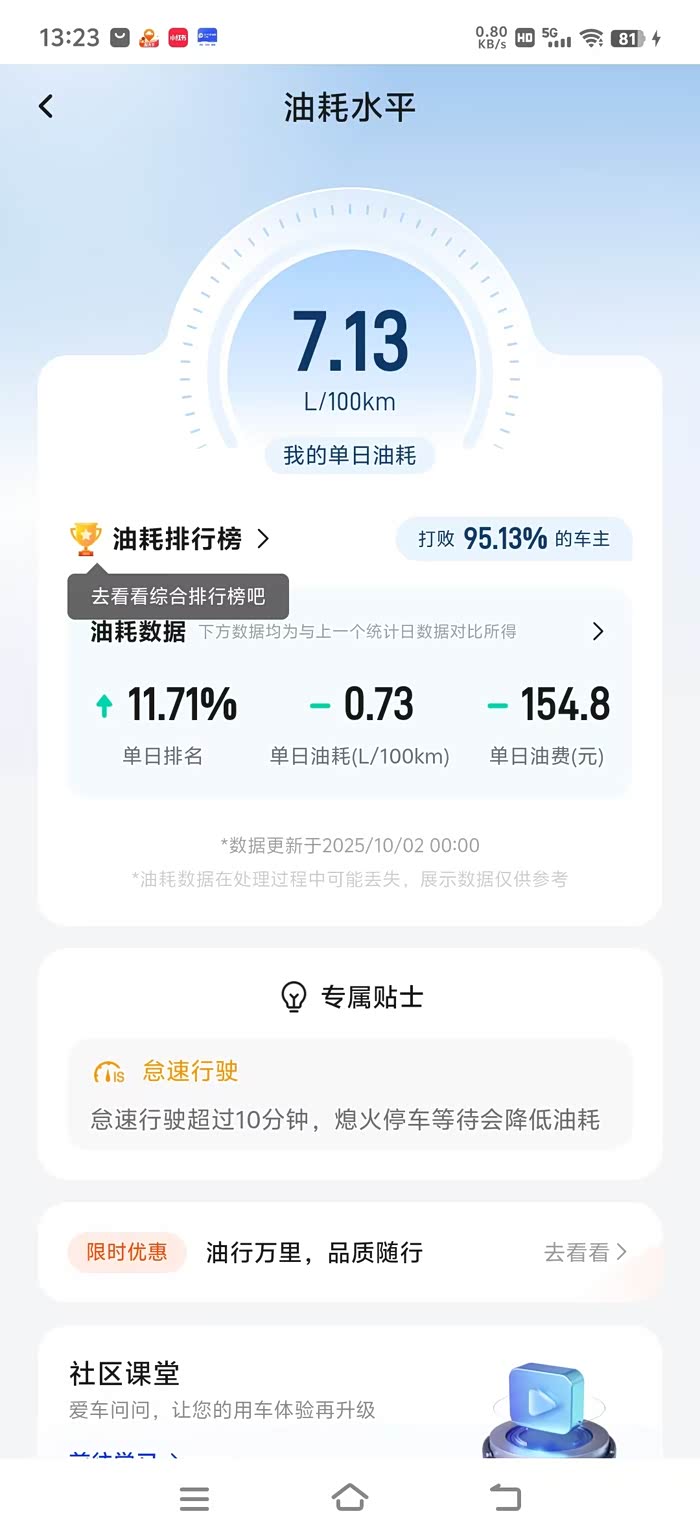Tap 去看看 on the 限时优惠 banner
The height and width of the screenshot is (1540, 700).
(585, 1252)
